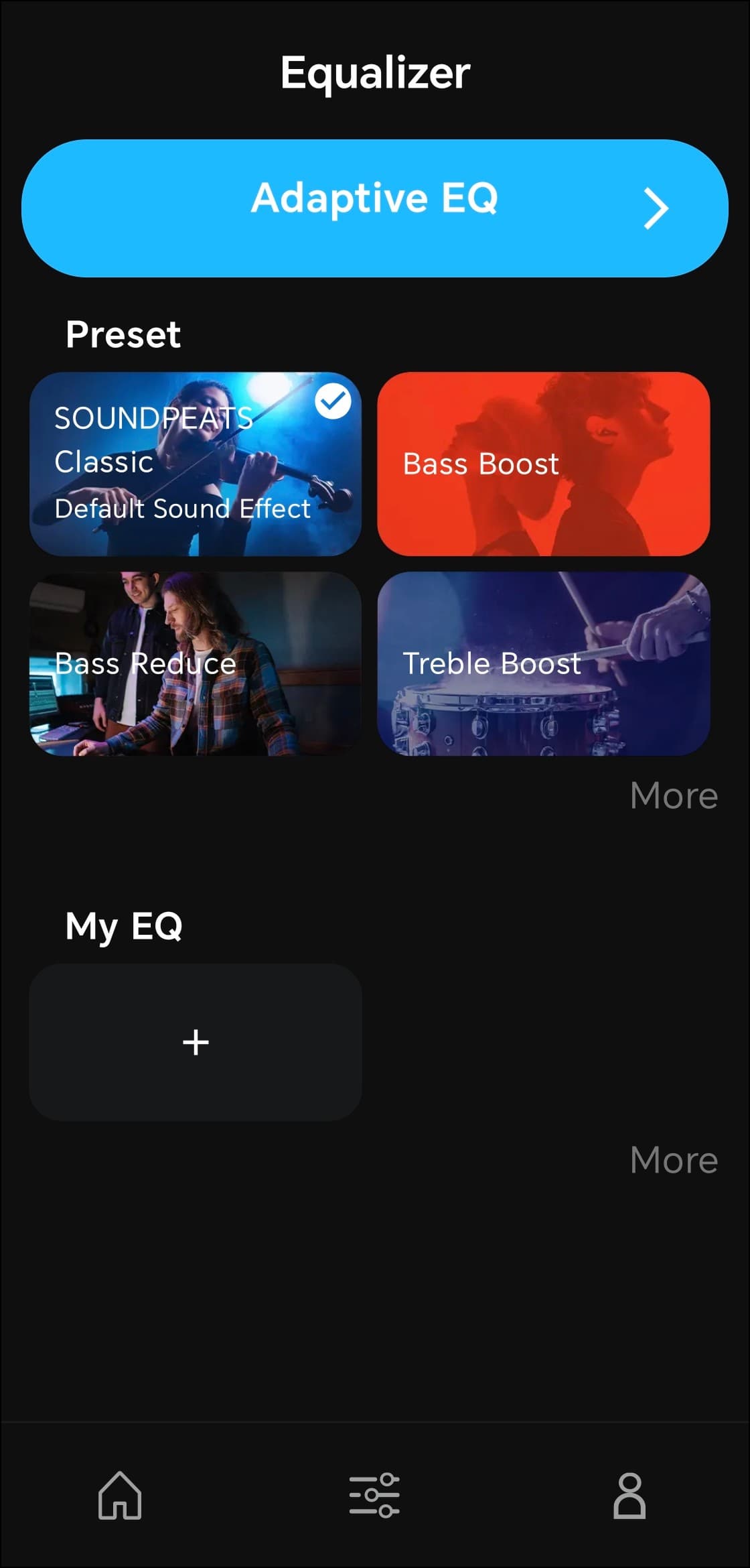Screen dimensions: 750x1568
Task: Apply the Bass Reduce preset
Action: point(196,663)
